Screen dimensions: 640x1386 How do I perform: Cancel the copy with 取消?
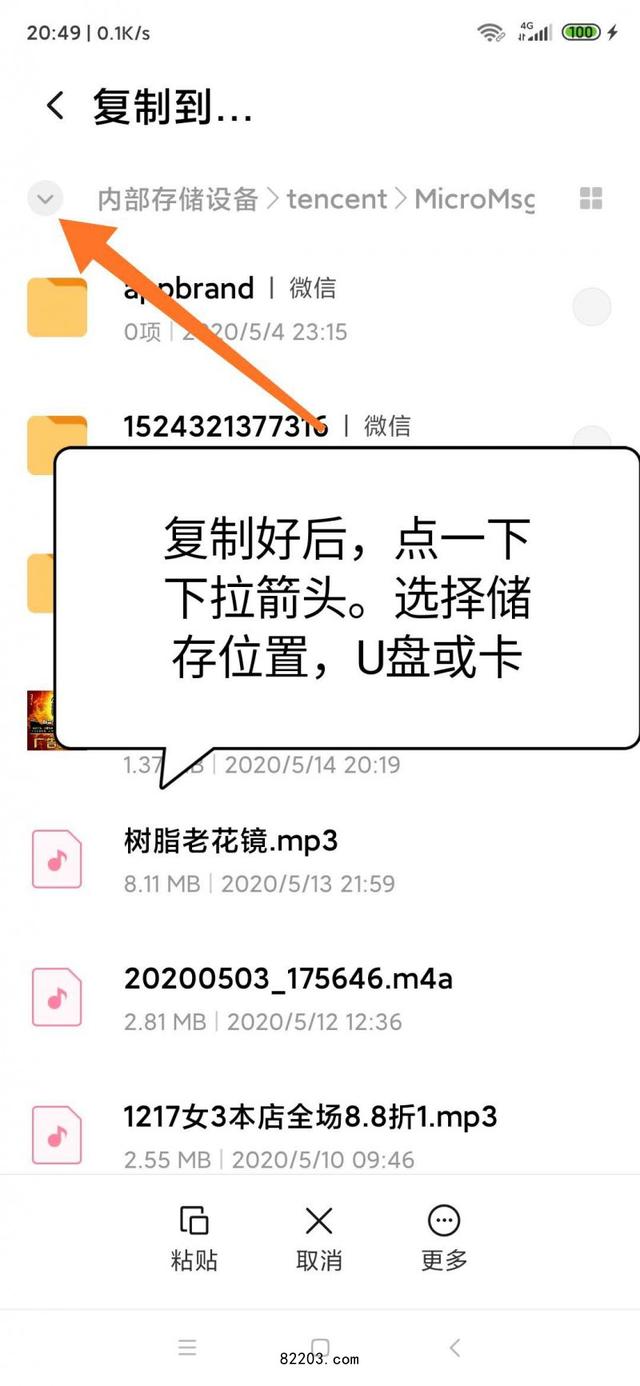point(319,1238)
